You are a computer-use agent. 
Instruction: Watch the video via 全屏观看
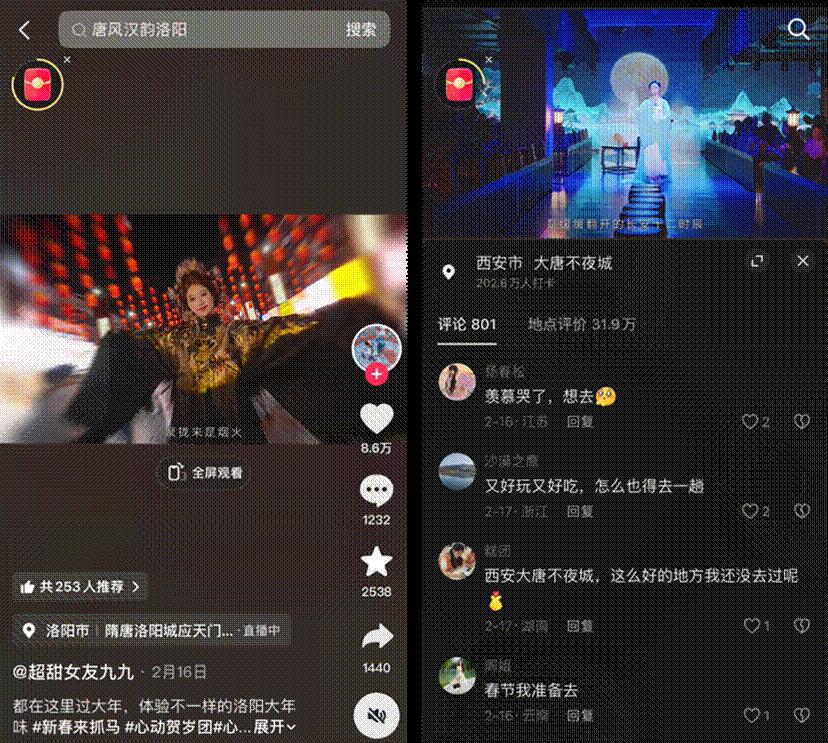(x=206, y=473)
